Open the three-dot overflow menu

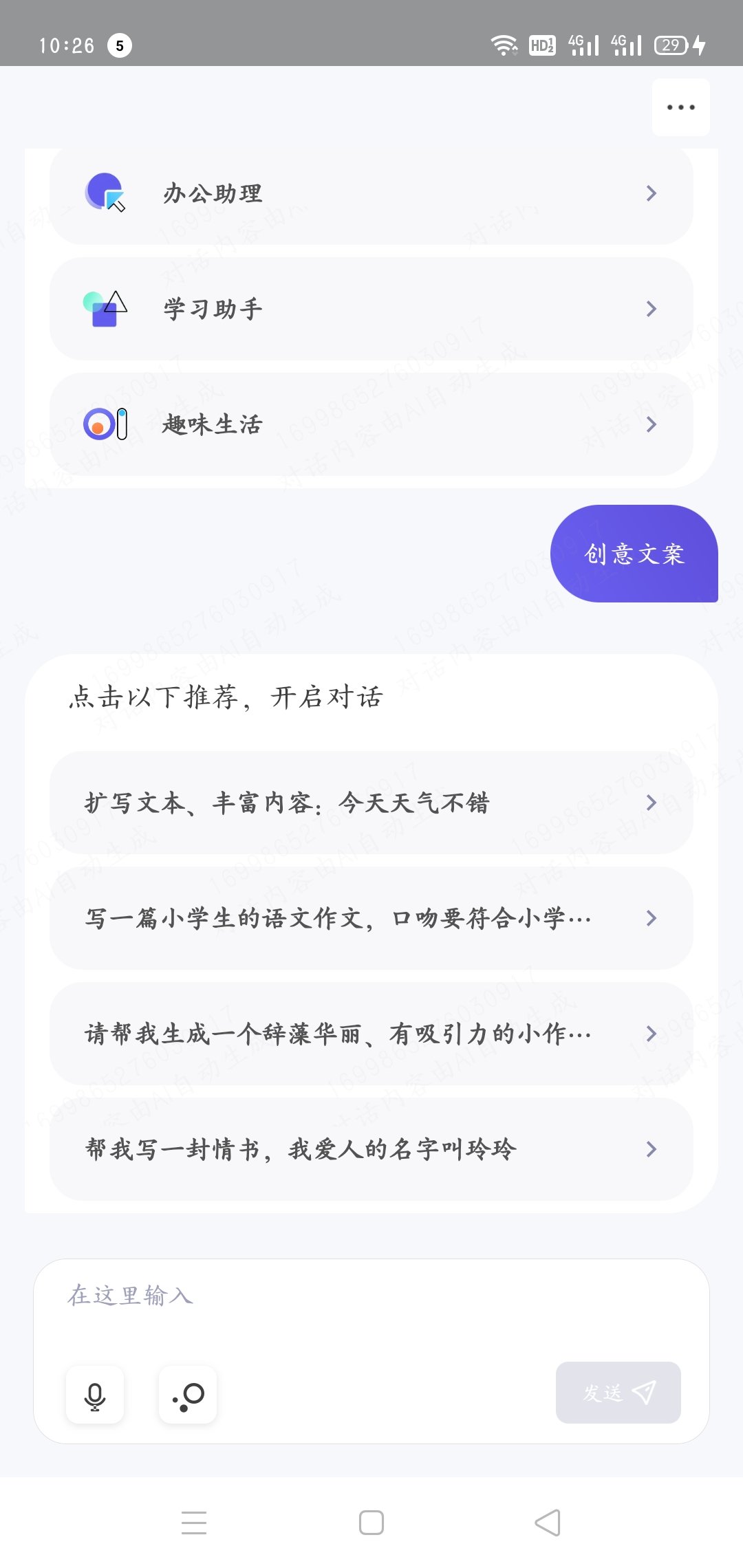[x=680, y=107]
